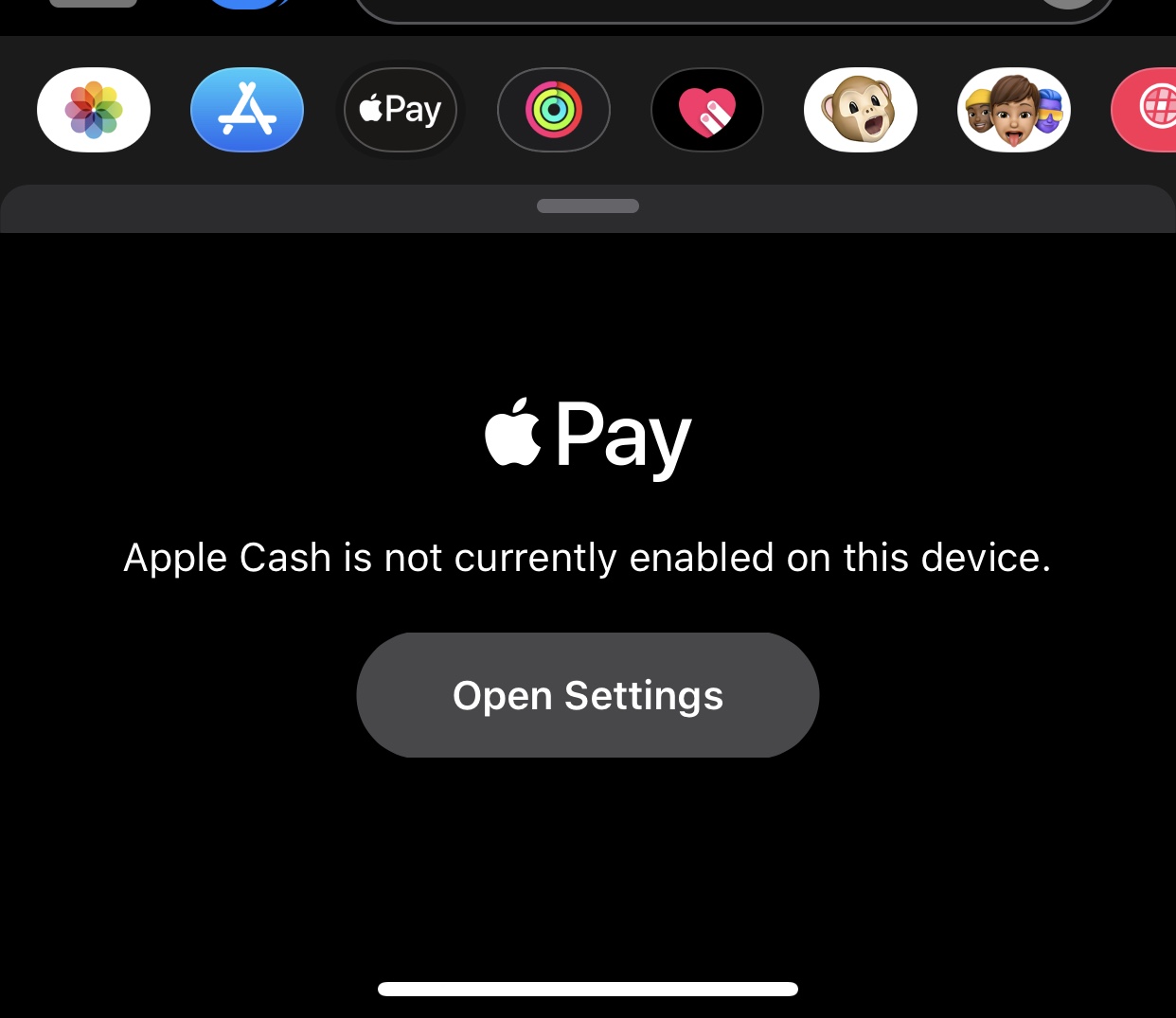Open the Fitness activity rings app

click(x=554, y=110)
